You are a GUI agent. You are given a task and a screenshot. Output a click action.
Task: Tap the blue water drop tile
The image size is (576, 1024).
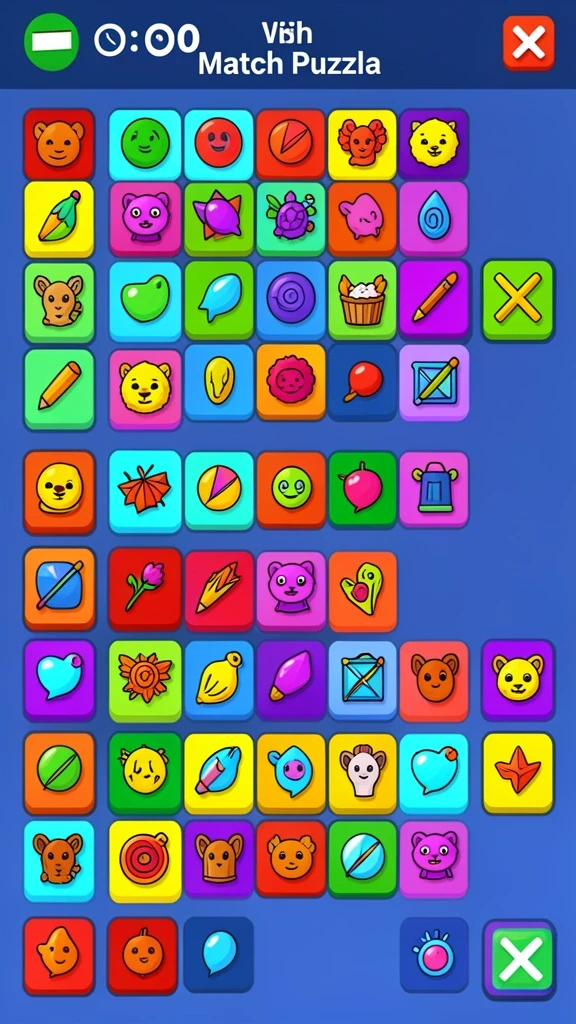(x=434, y=217)
